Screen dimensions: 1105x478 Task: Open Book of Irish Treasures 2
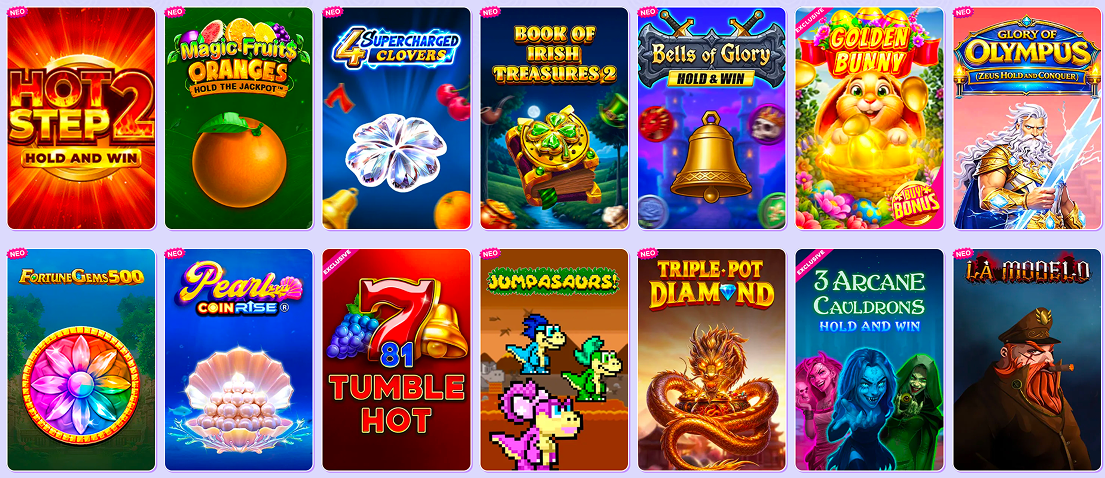[554, 119]
